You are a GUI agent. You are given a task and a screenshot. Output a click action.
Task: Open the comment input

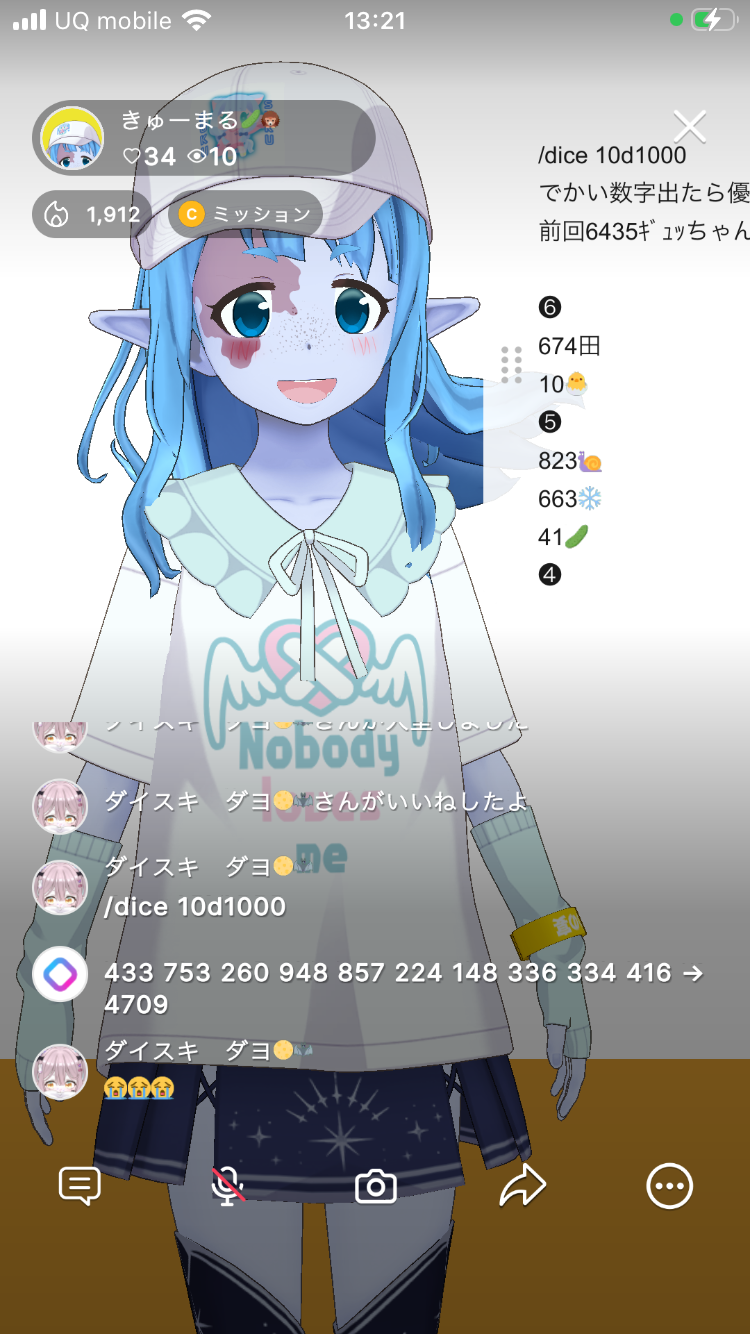(x=79, y=1186)
